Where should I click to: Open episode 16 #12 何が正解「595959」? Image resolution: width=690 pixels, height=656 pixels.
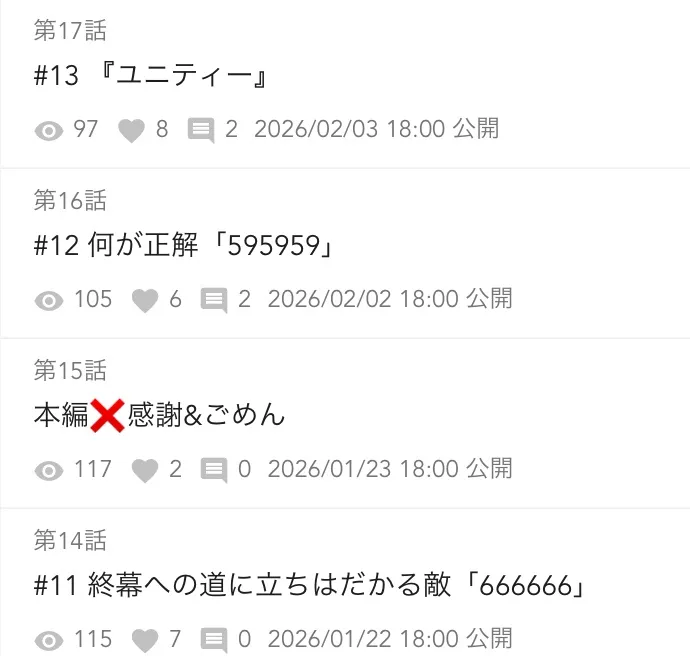tap(183, 246)
